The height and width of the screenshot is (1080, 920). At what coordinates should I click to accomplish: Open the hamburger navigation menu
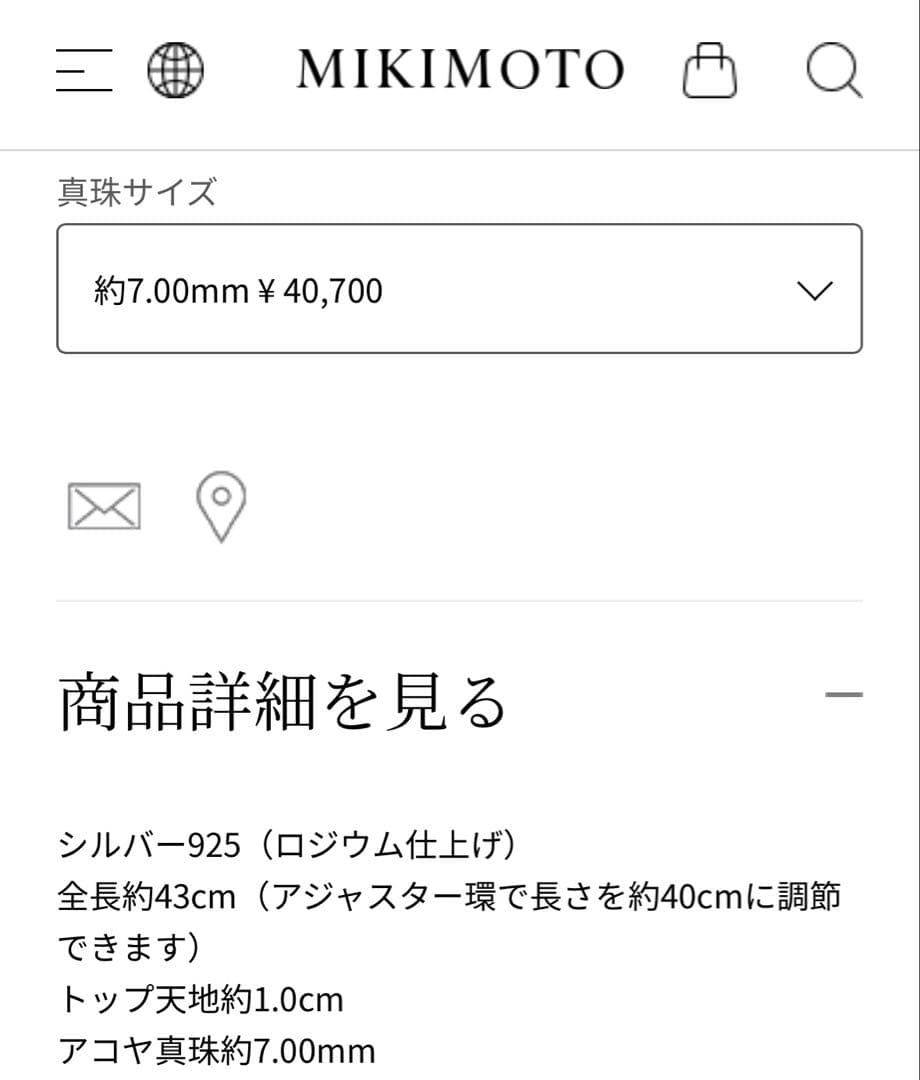pyautogui.click(x=84, y=70)
